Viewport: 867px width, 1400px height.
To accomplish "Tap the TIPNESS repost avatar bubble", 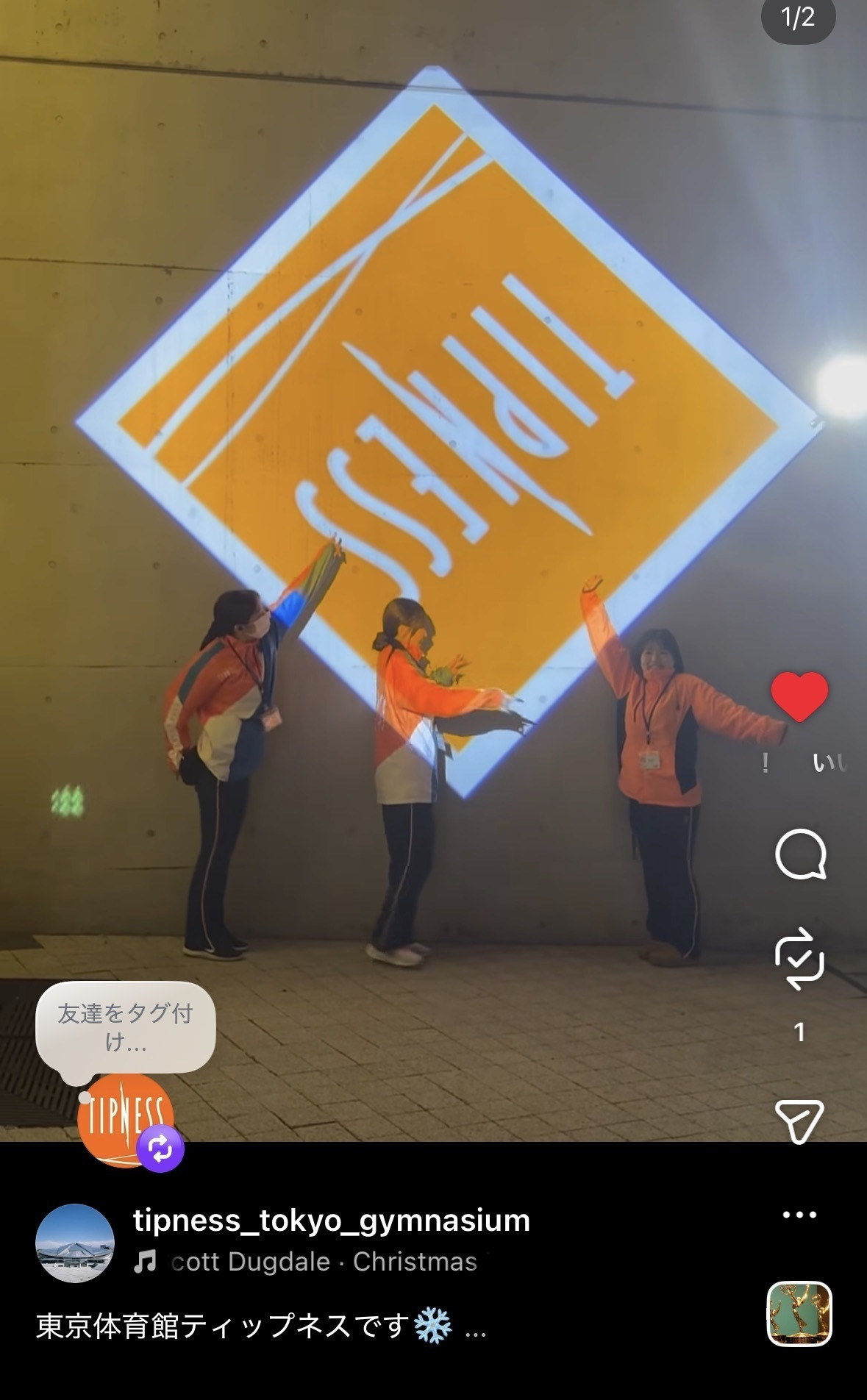I will point(126,1119).
